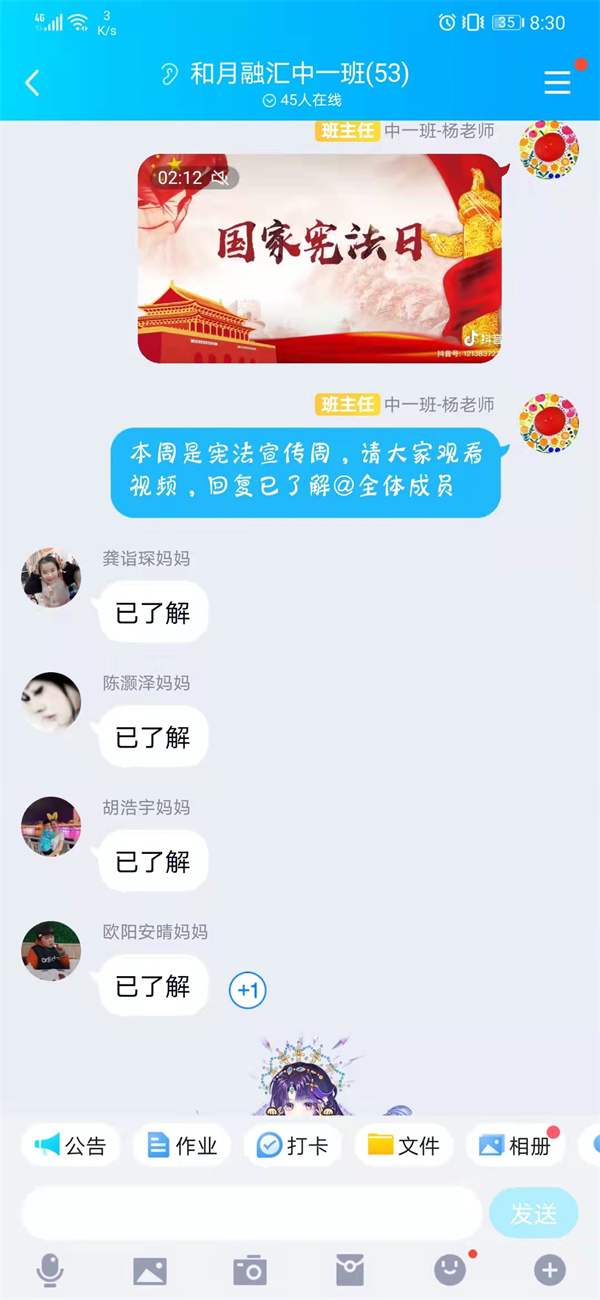This screenshot has width=600, height=1300.
Task: Open group title 和月融汇中一班 info
Action: click(x=300, y=74)
